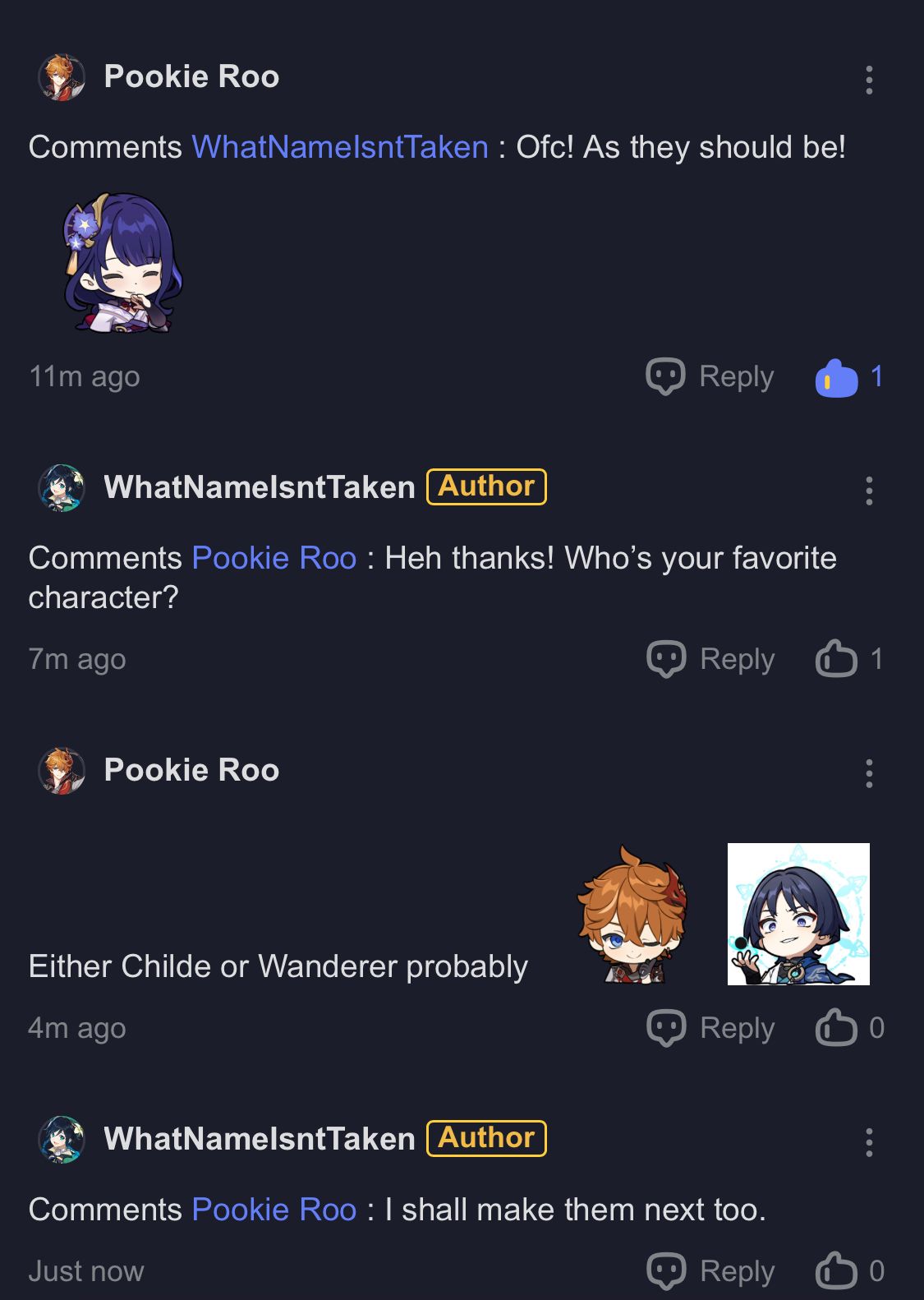The height and width of the screenshot is (1300, 924).
Task: Reply to the "Who's your favorite character?" comment
Action: pyautogui.click(x=711, y=659)
